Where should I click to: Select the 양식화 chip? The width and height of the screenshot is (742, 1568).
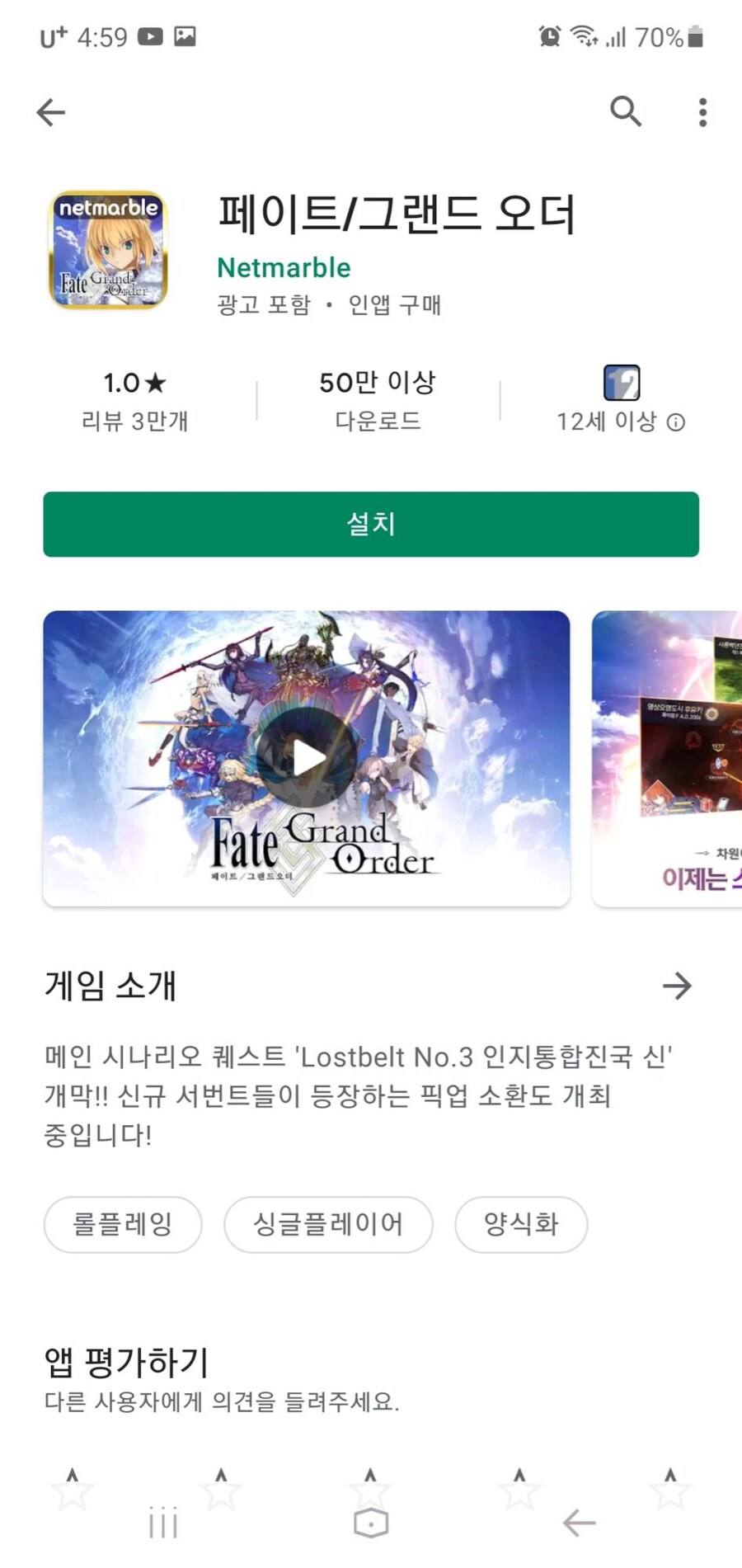pos(521,1224)
